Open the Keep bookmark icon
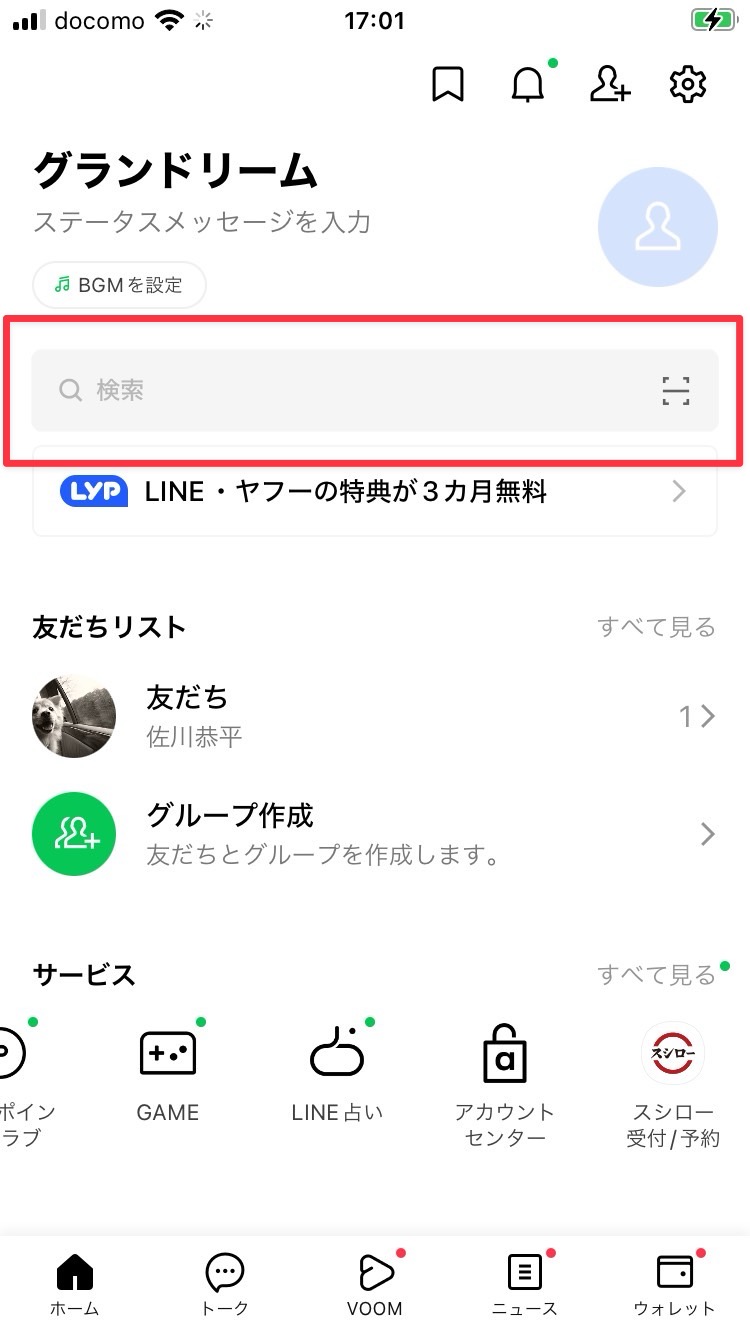Screen dimensions: 750x1334 [448, 85]
